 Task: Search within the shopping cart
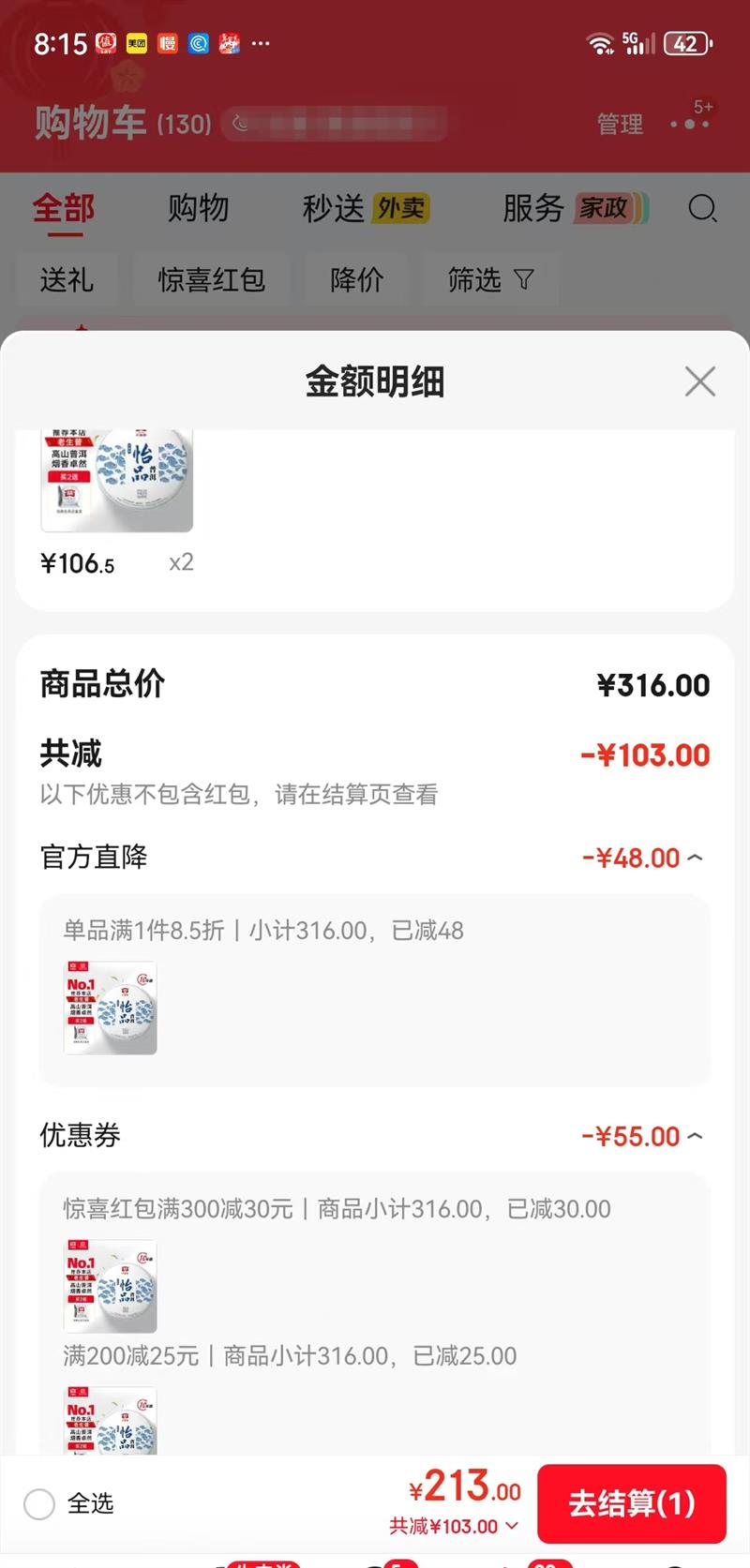click(702, 208)
